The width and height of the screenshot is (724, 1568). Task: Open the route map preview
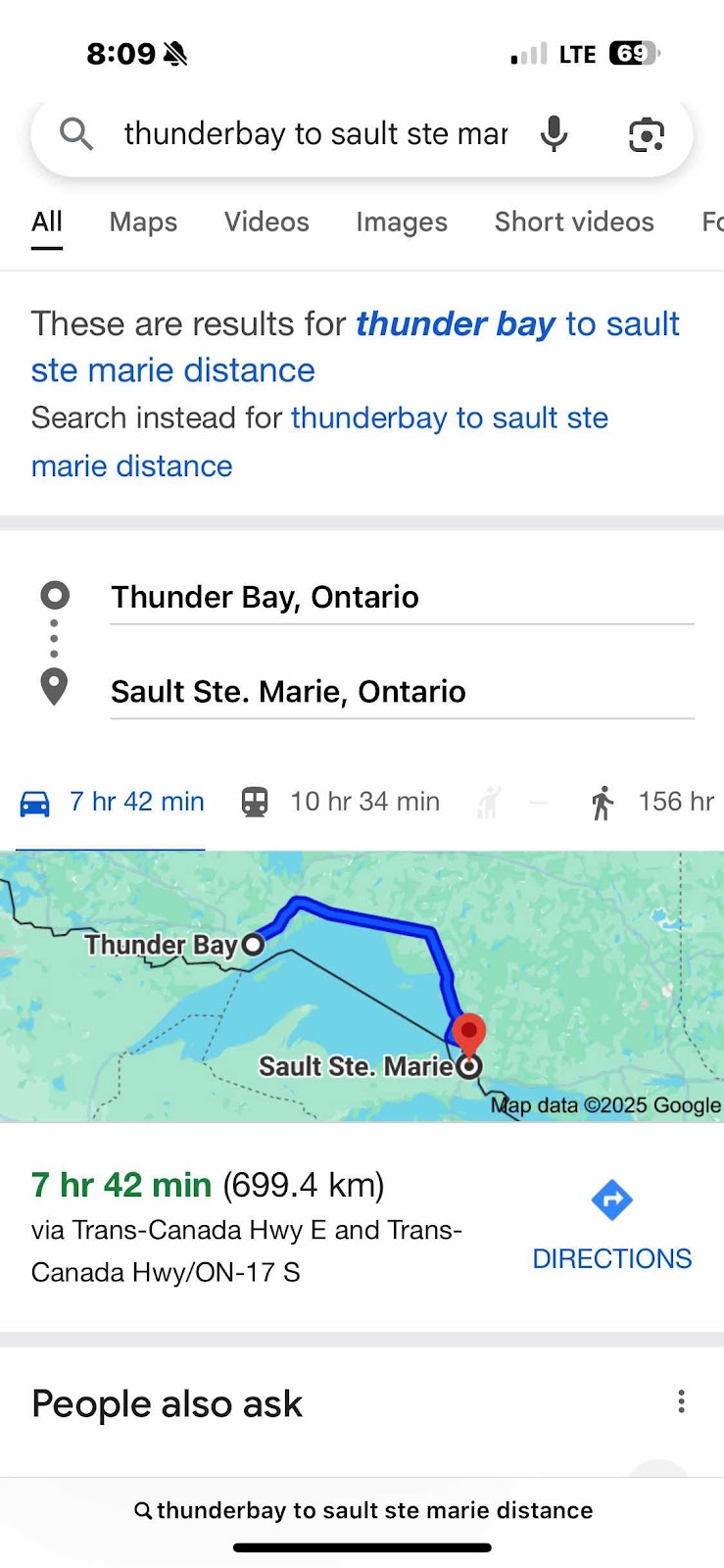click(362, 987)
